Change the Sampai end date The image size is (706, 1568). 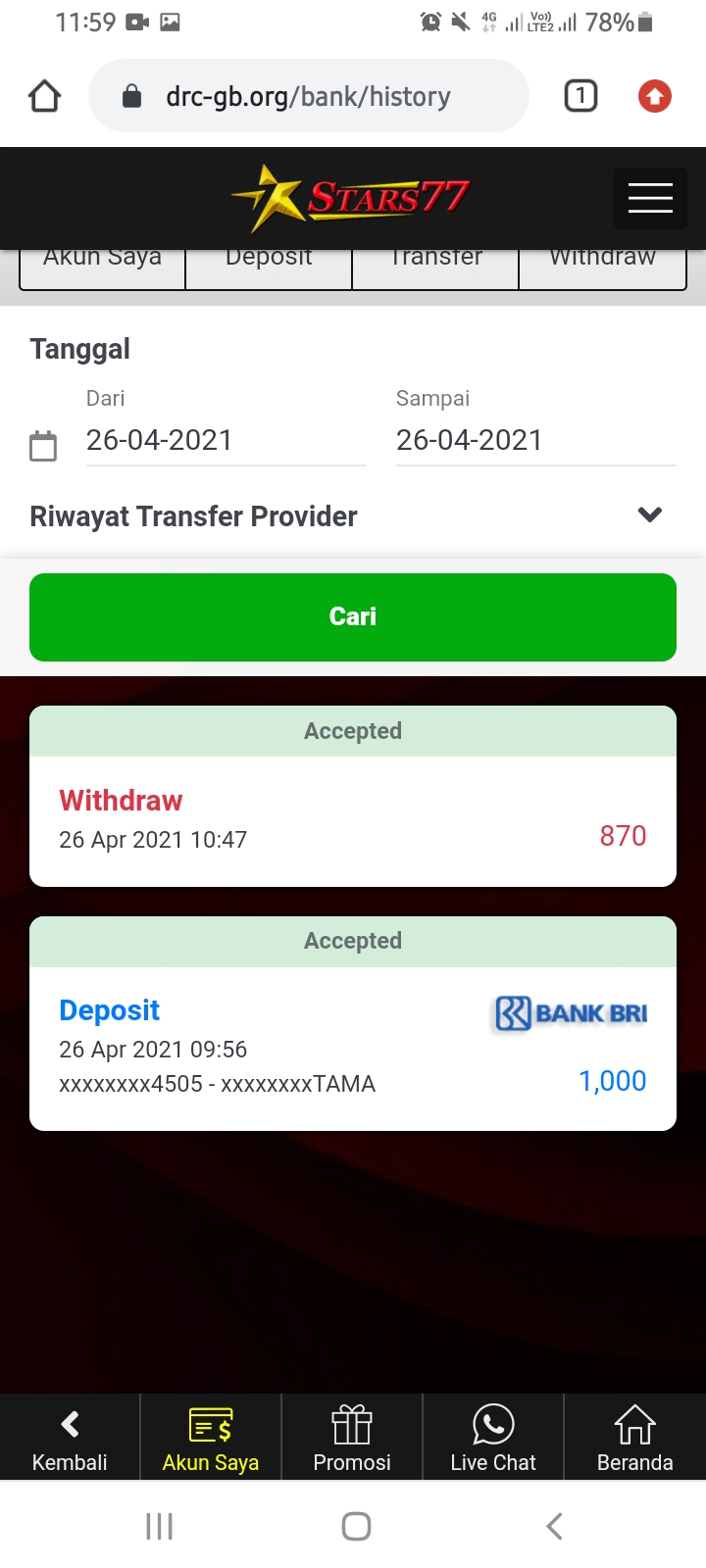535,441
